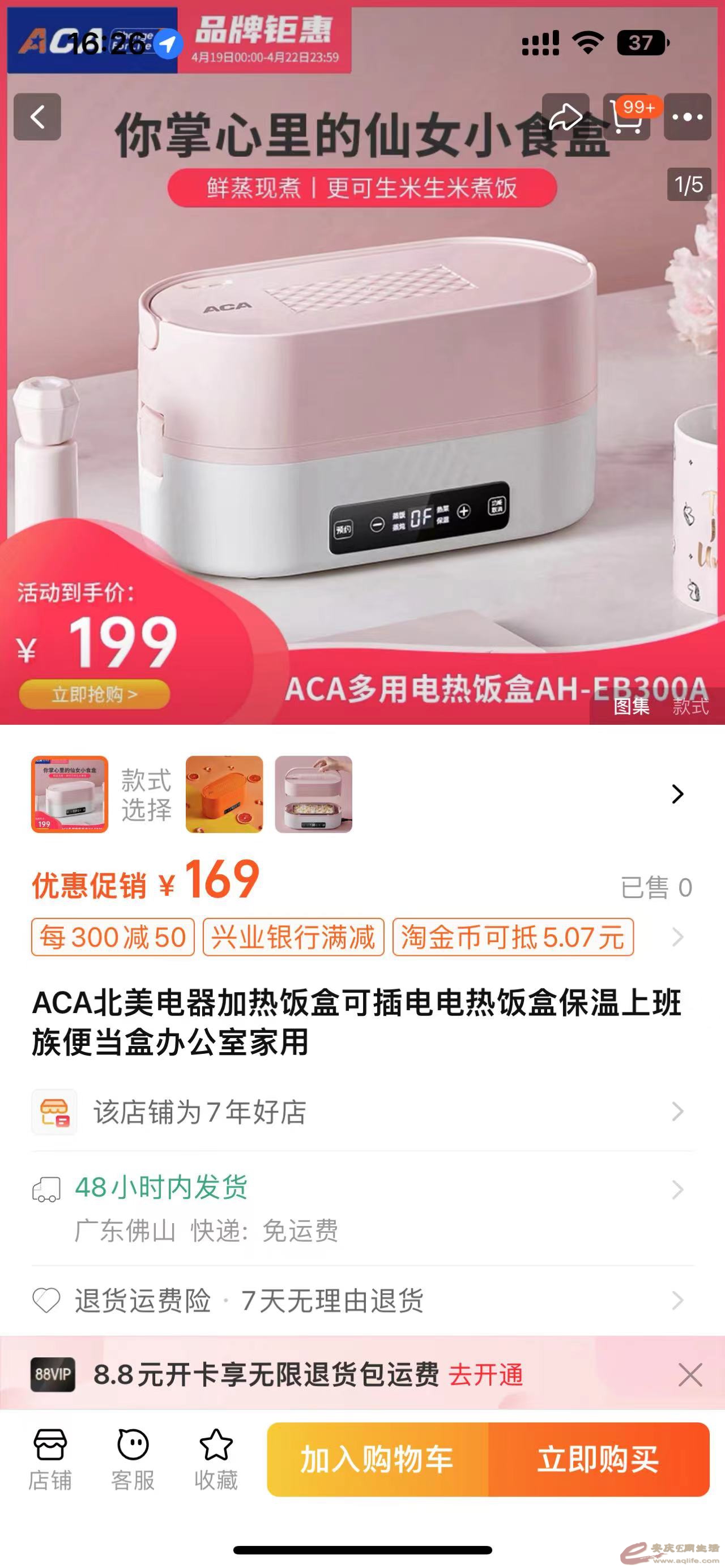Go back using the back arrow
This screenshot has width=725, height=1568.
point(38,117)
